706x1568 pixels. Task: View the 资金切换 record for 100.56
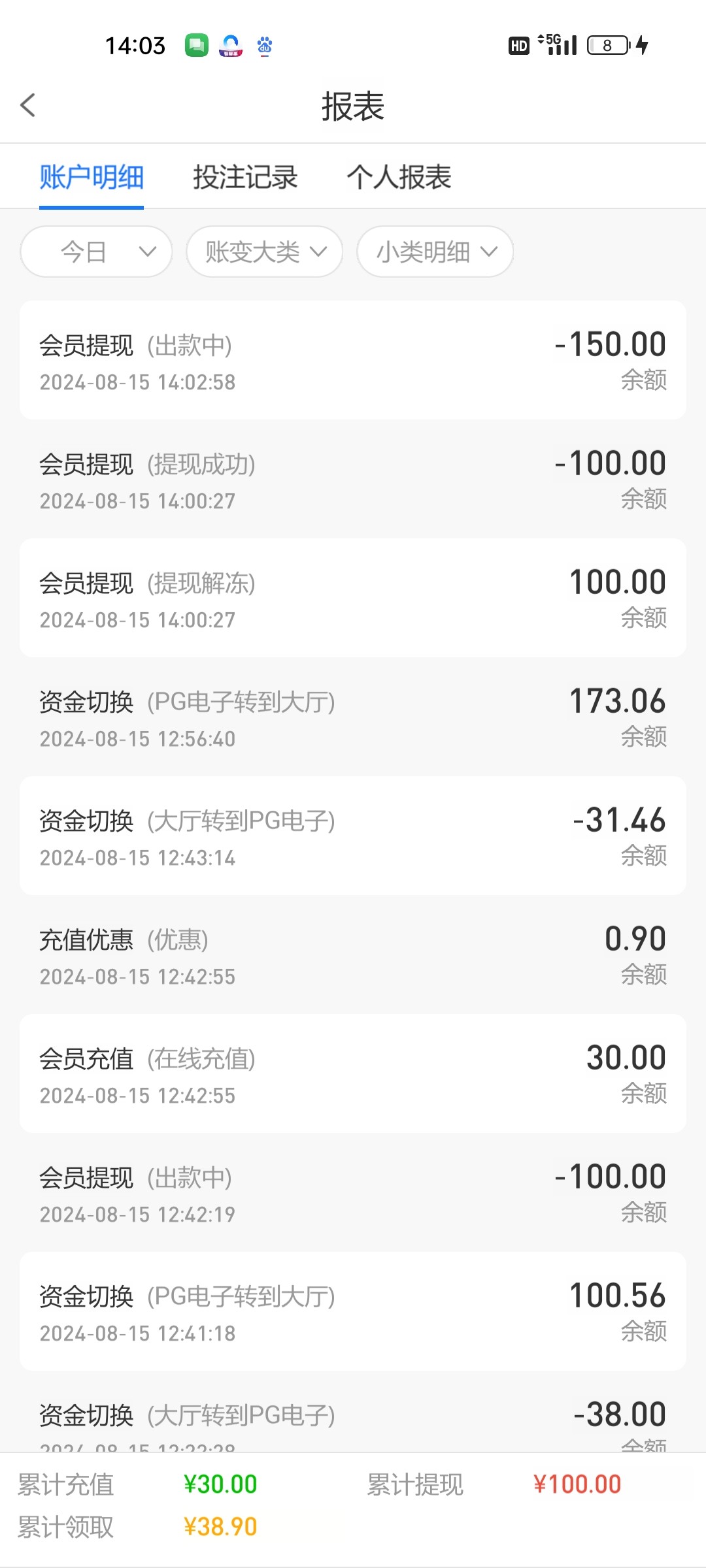(x=353, y=1311)
